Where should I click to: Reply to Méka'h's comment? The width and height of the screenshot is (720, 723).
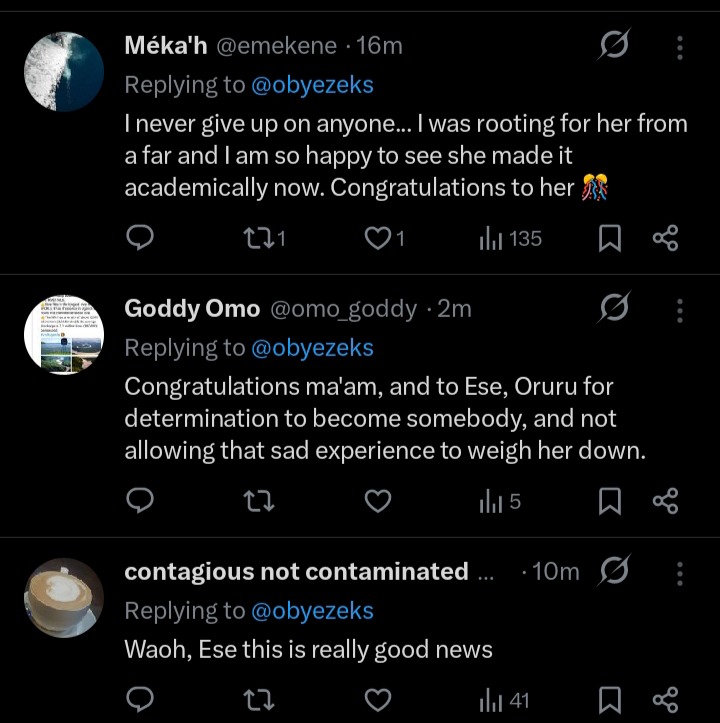(x=141, y=238)
